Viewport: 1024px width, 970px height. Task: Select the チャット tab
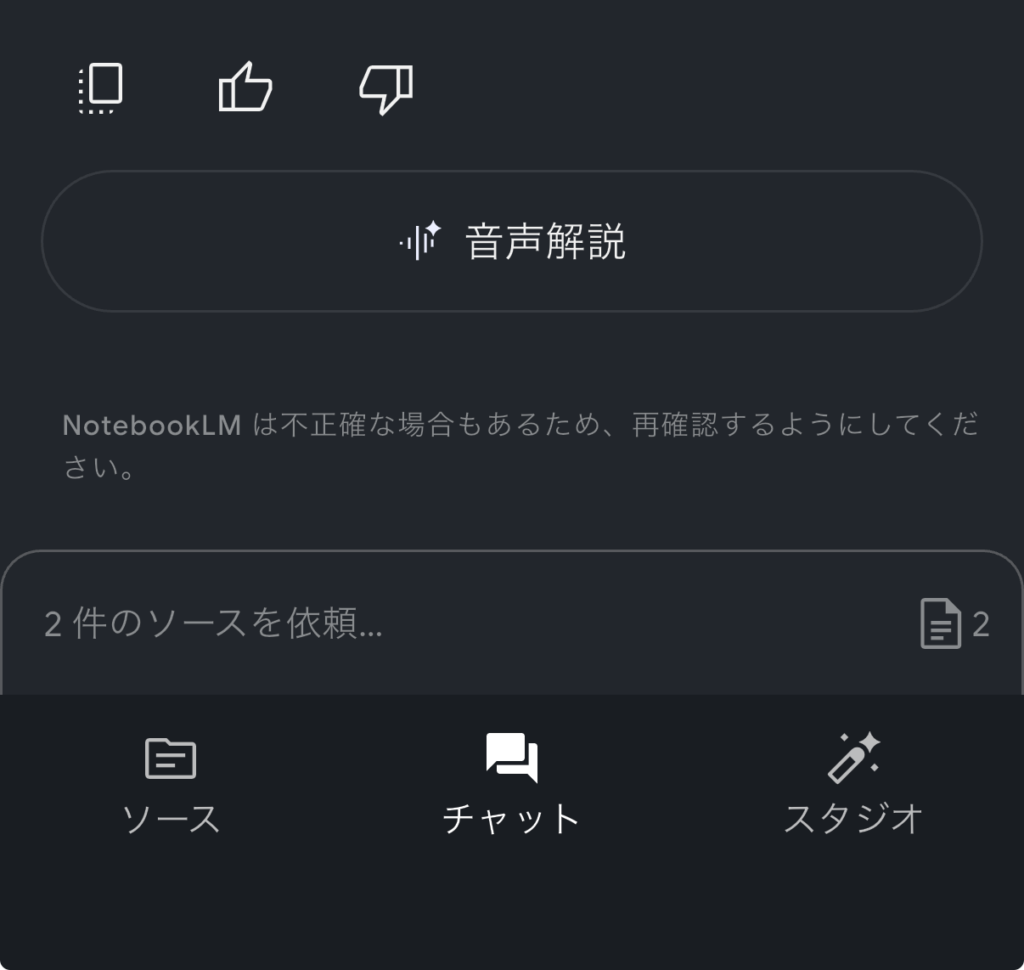point(511,786)
